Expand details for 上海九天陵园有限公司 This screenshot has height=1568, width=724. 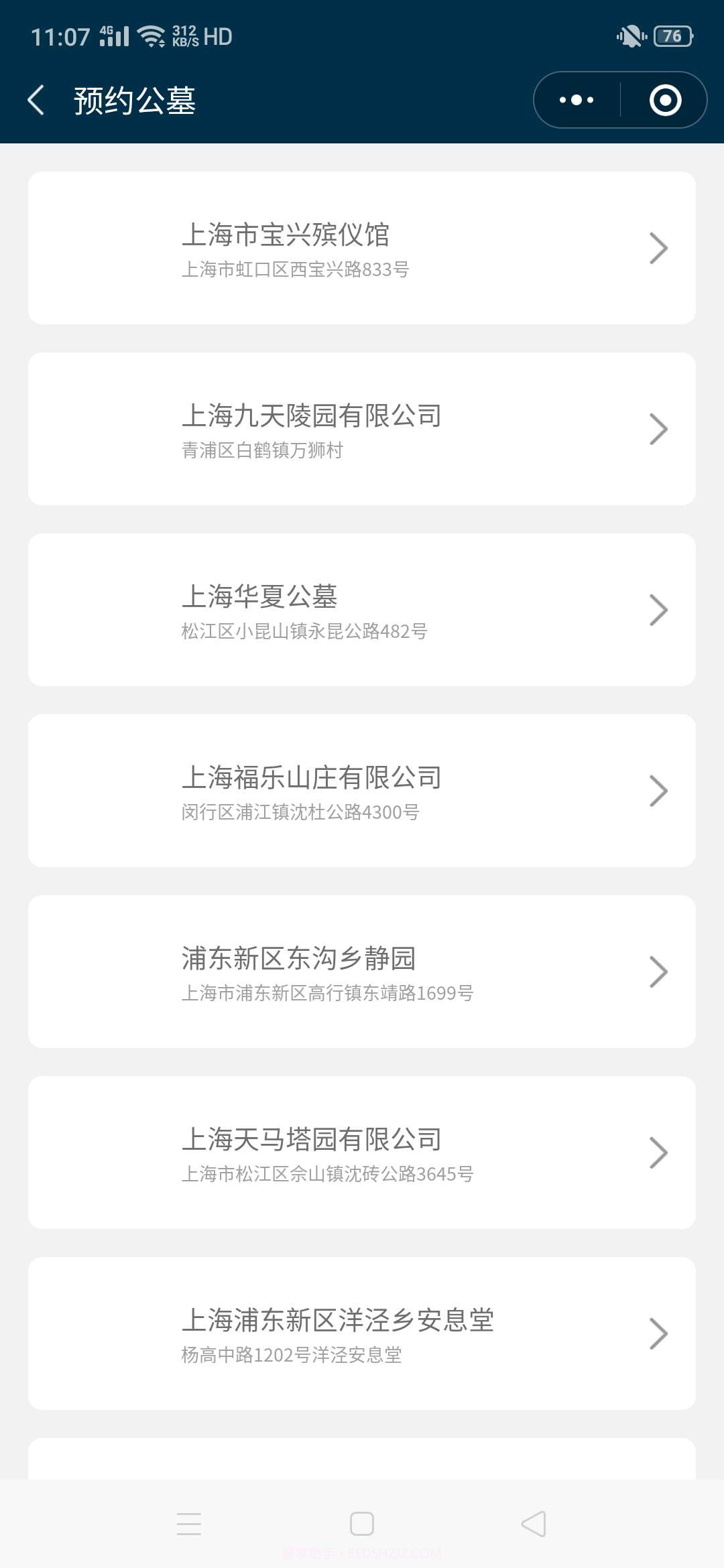(362, 429)
